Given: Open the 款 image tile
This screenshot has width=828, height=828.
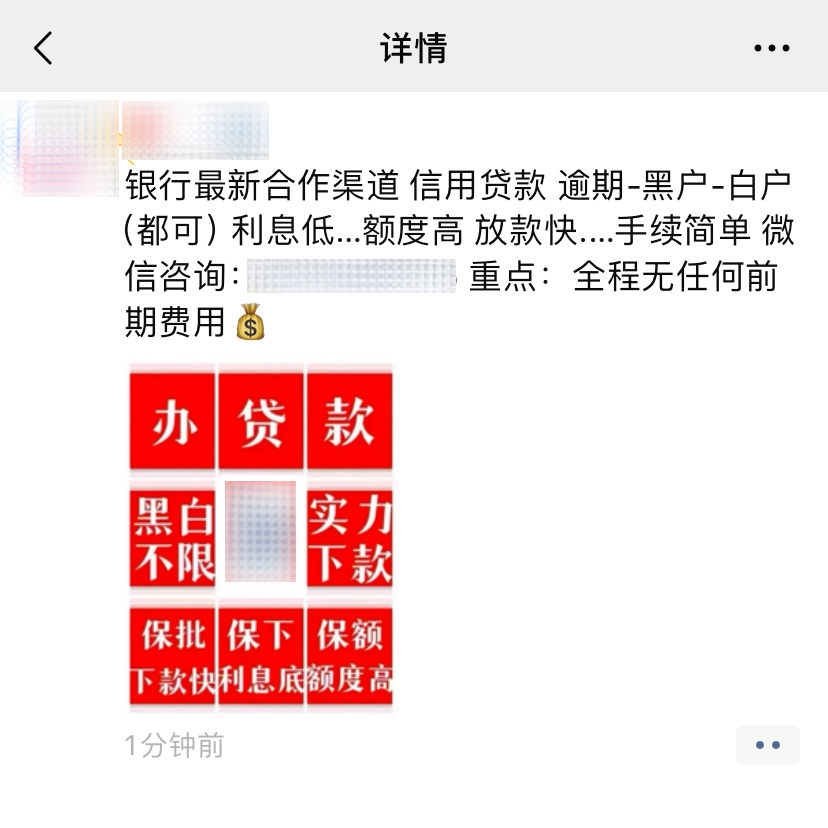Looking at the screenshot, I should pyautogui.click(x=349, y=421).
